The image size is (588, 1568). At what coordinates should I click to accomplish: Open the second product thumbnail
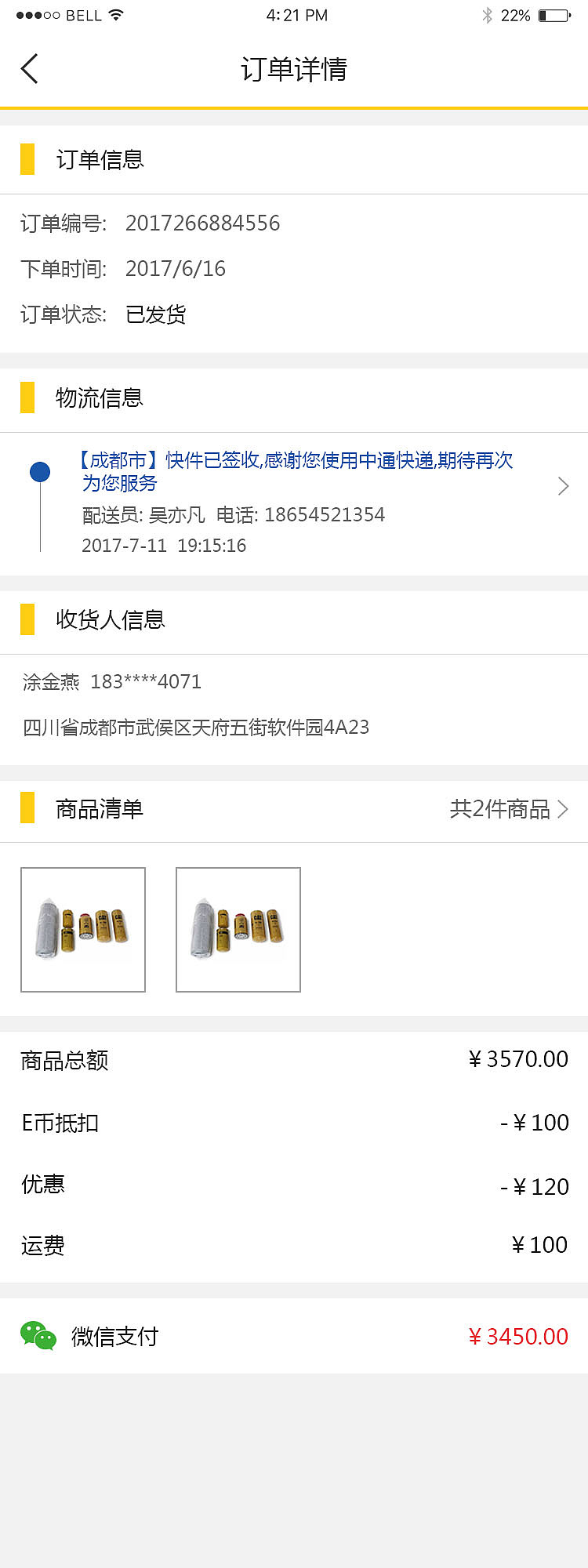coord(238,930)
